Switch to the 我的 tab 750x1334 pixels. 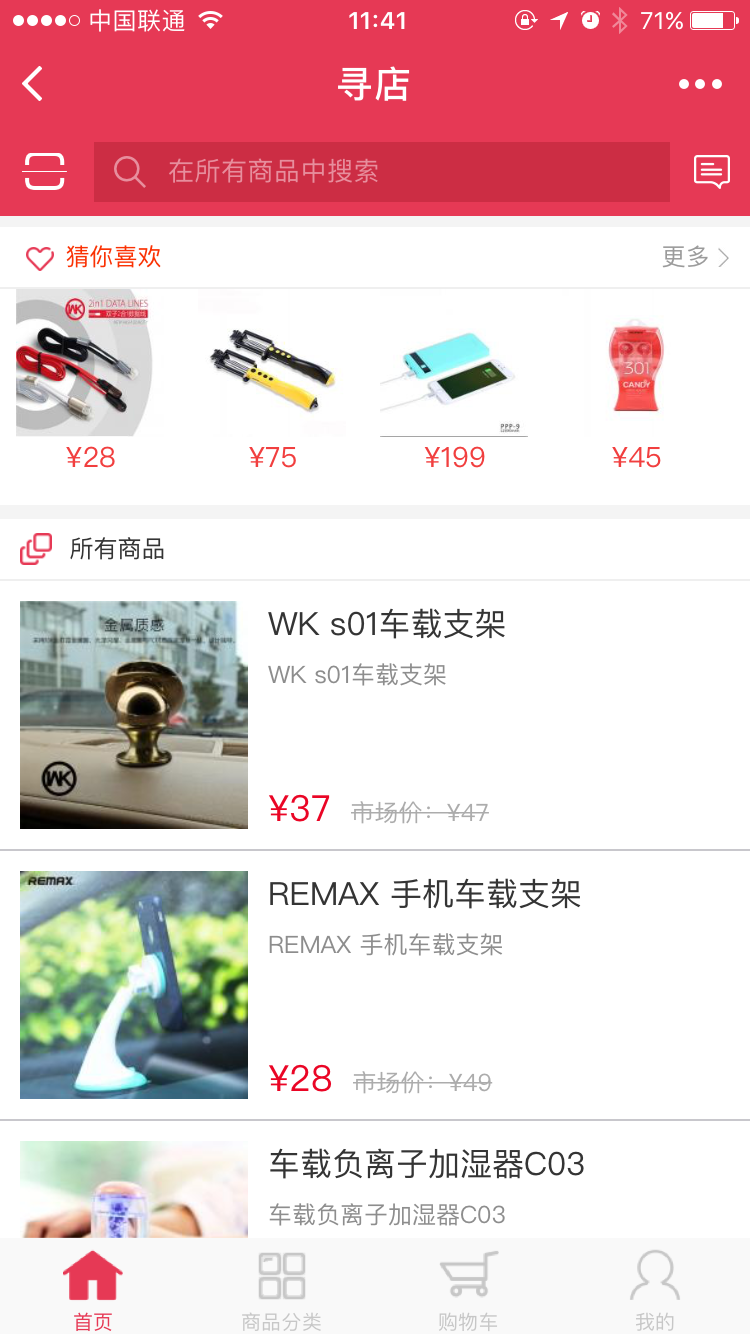(x=655, y=1290)
